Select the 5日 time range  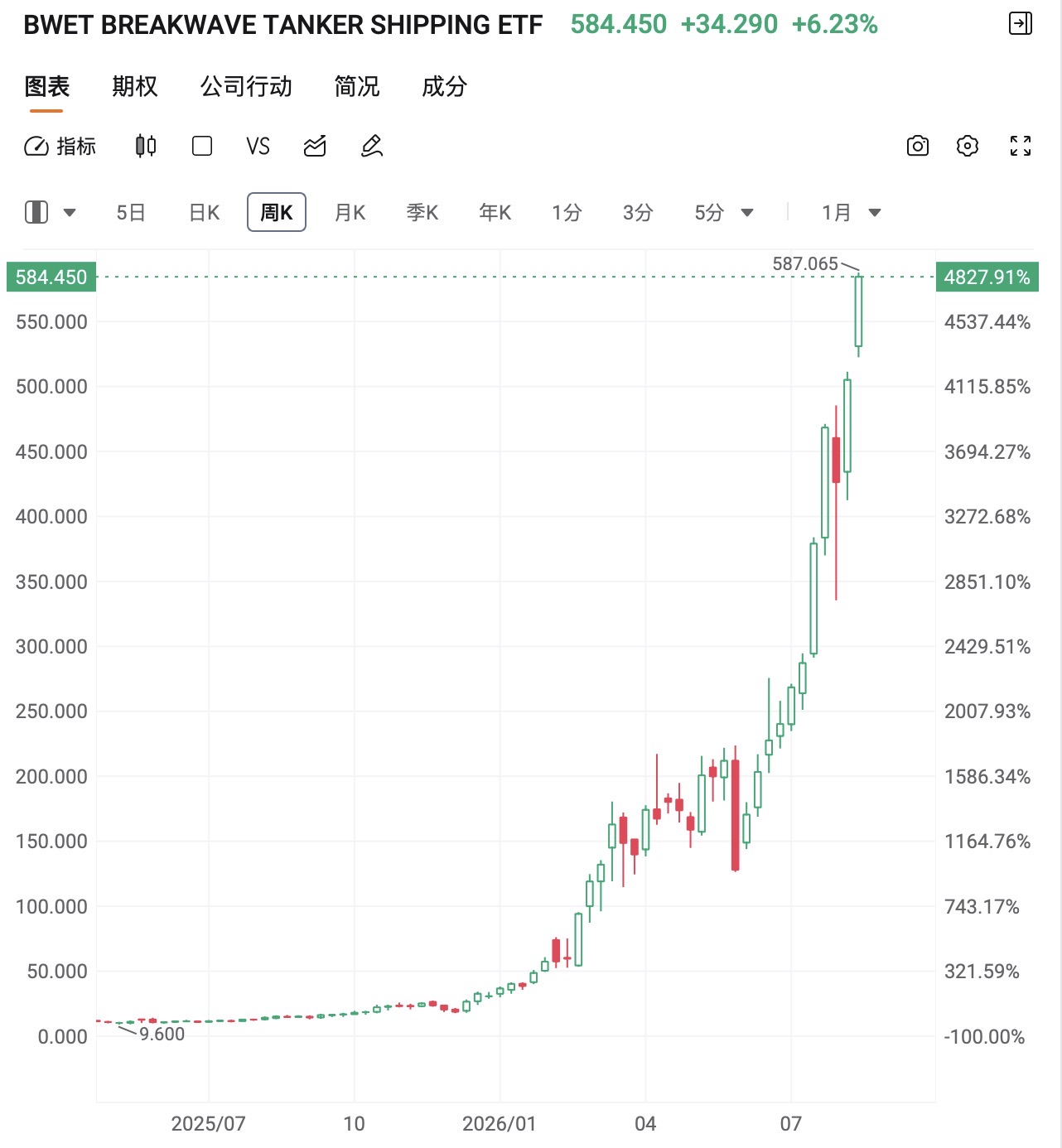(131, 213)
